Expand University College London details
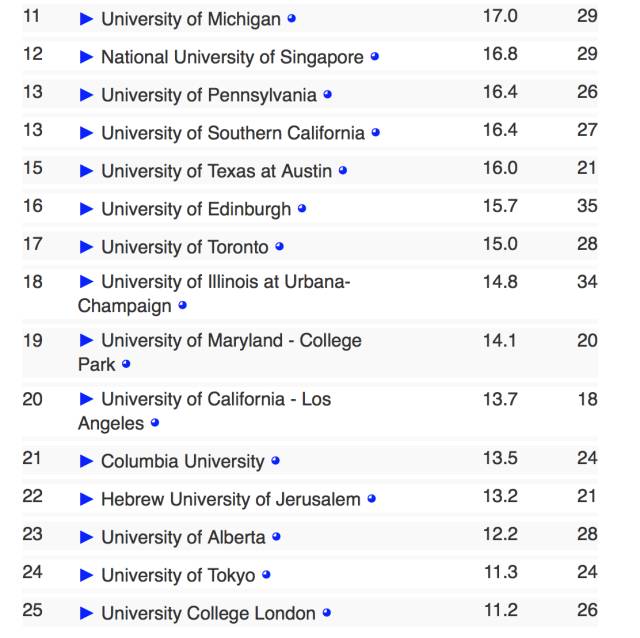Screen dimensions: 640x638 87,613
